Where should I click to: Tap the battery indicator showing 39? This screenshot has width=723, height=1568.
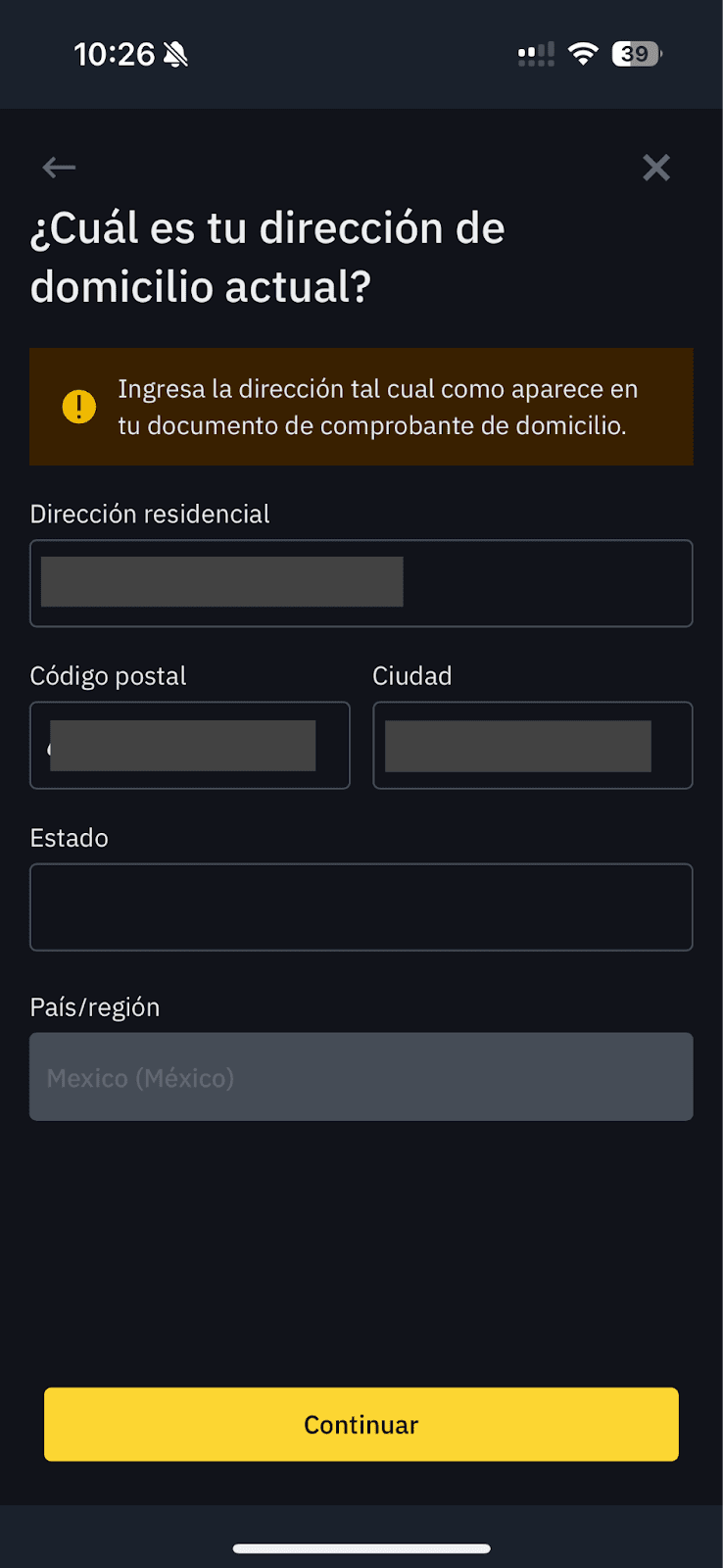pyautogui.click(x=635, y=54)
